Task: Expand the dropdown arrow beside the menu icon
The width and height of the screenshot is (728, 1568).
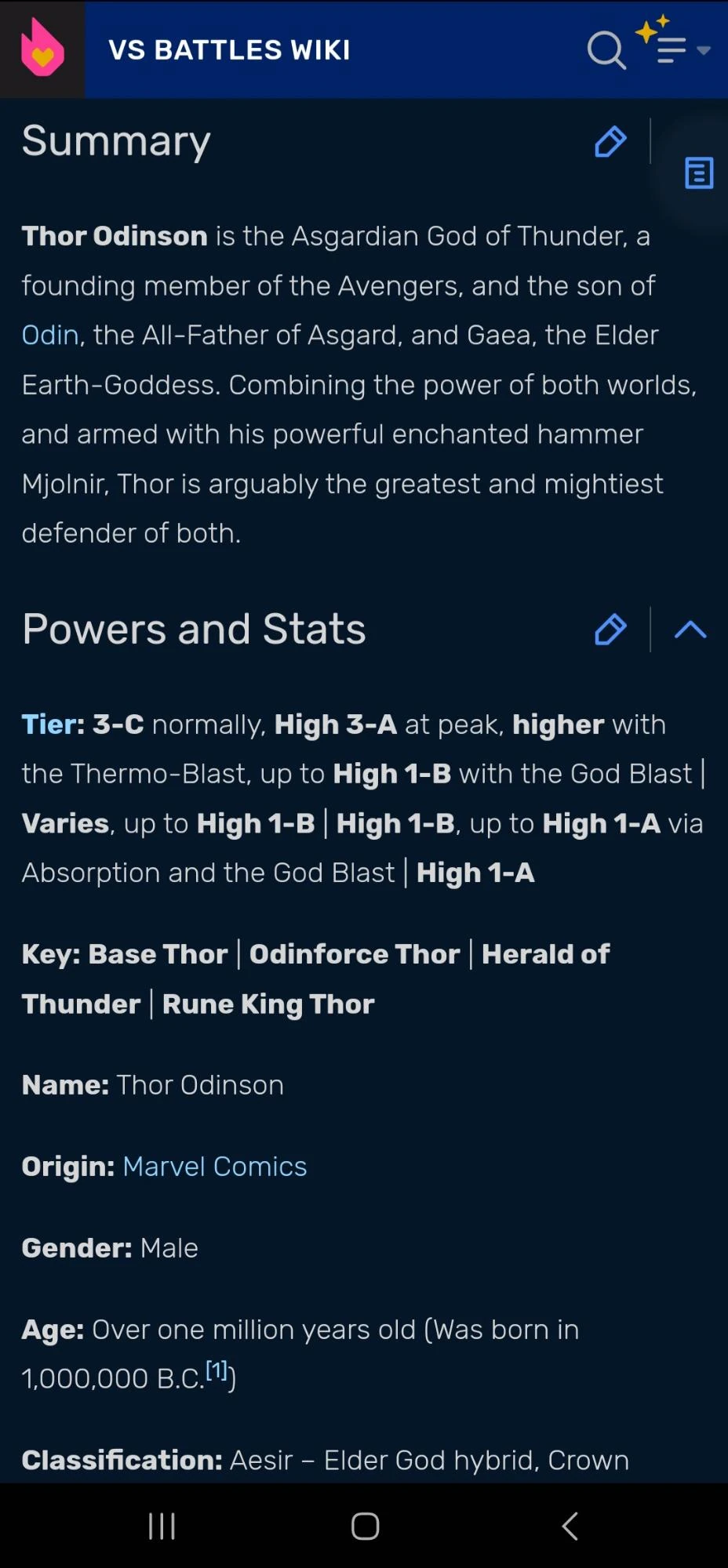Action: [704, 52]
